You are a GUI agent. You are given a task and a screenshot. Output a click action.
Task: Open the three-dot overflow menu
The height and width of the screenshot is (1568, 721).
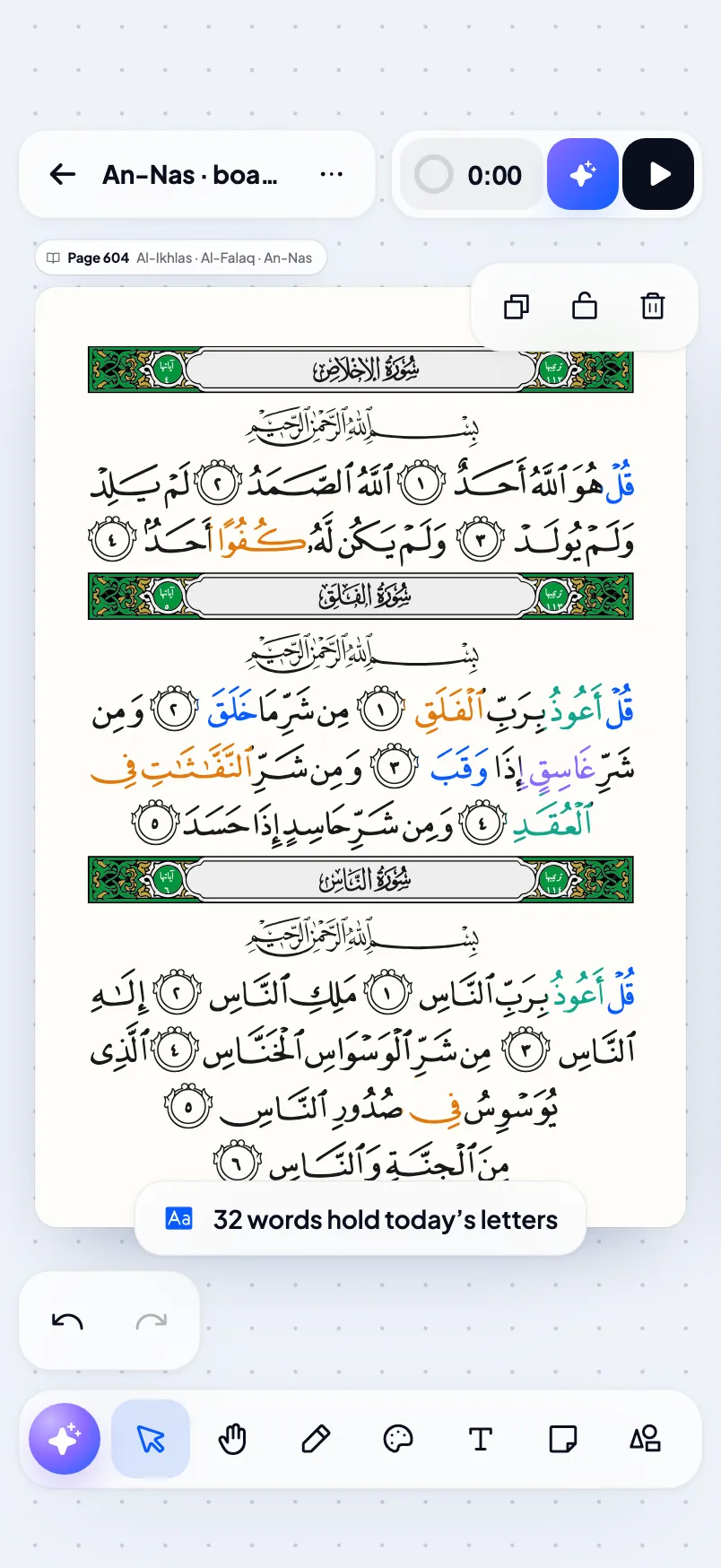pos(332,174)
